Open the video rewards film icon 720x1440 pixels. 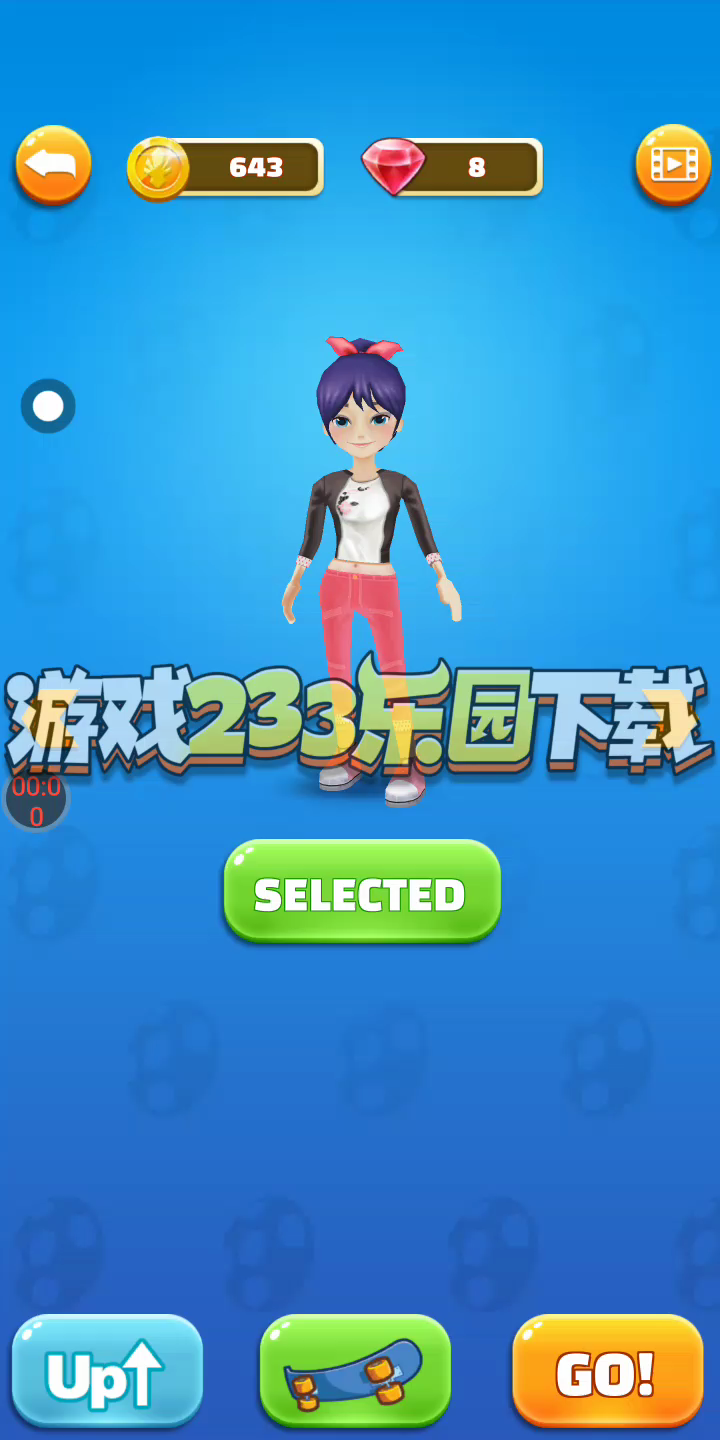click(x=673, y=164)
